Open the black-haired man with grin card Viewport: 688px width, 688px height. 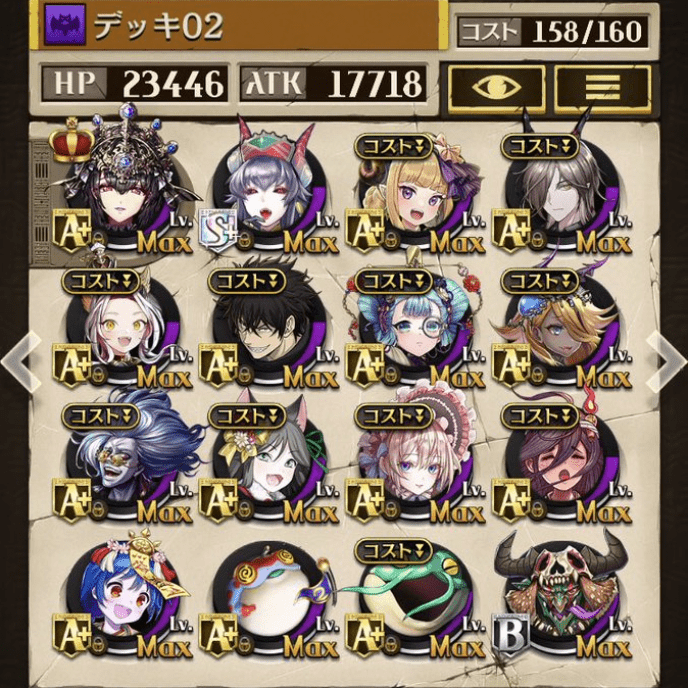click(x=264, y=328)
